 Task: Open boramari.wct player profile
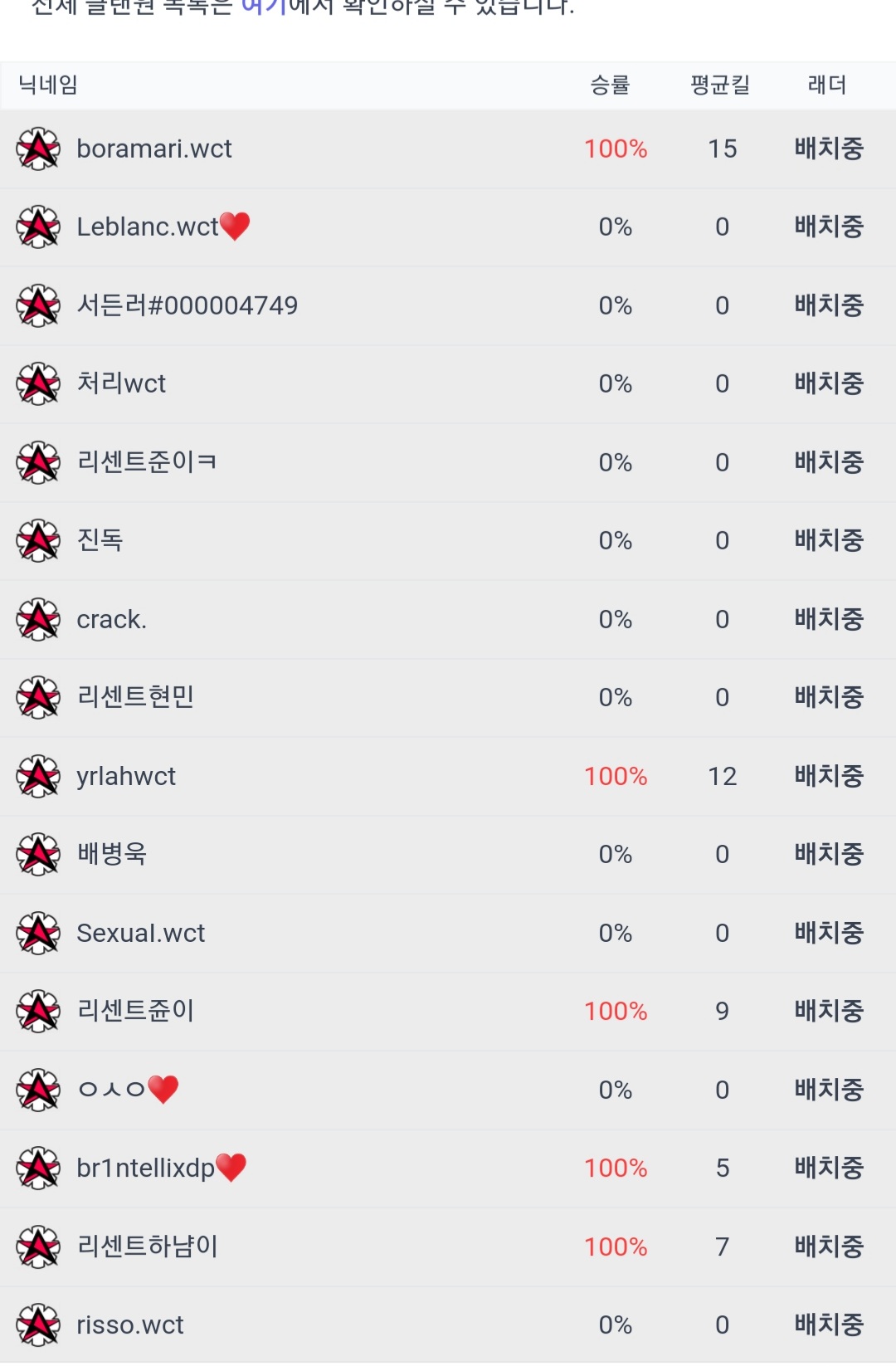coord(154,149)
